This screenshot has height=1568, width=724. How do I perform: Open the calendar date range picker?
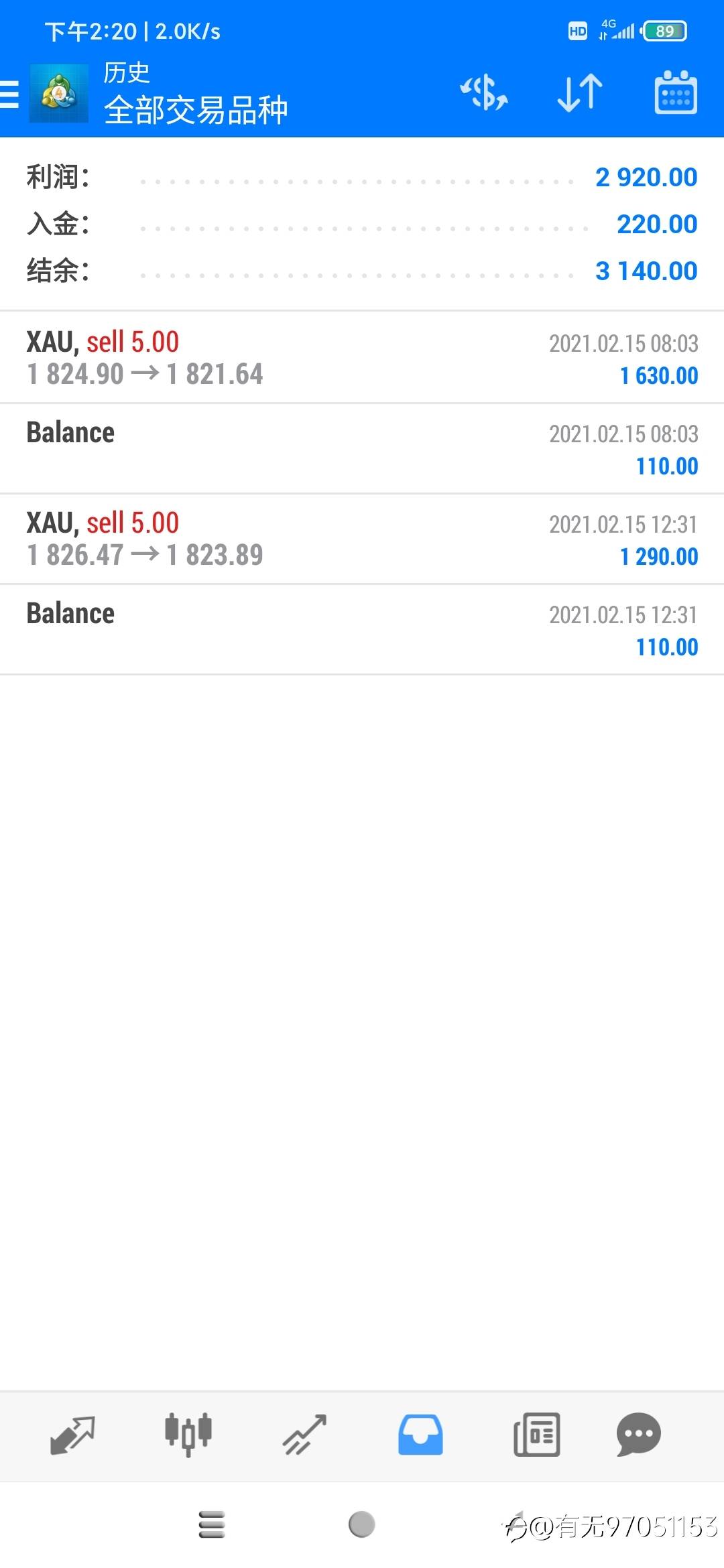[675, 92]
